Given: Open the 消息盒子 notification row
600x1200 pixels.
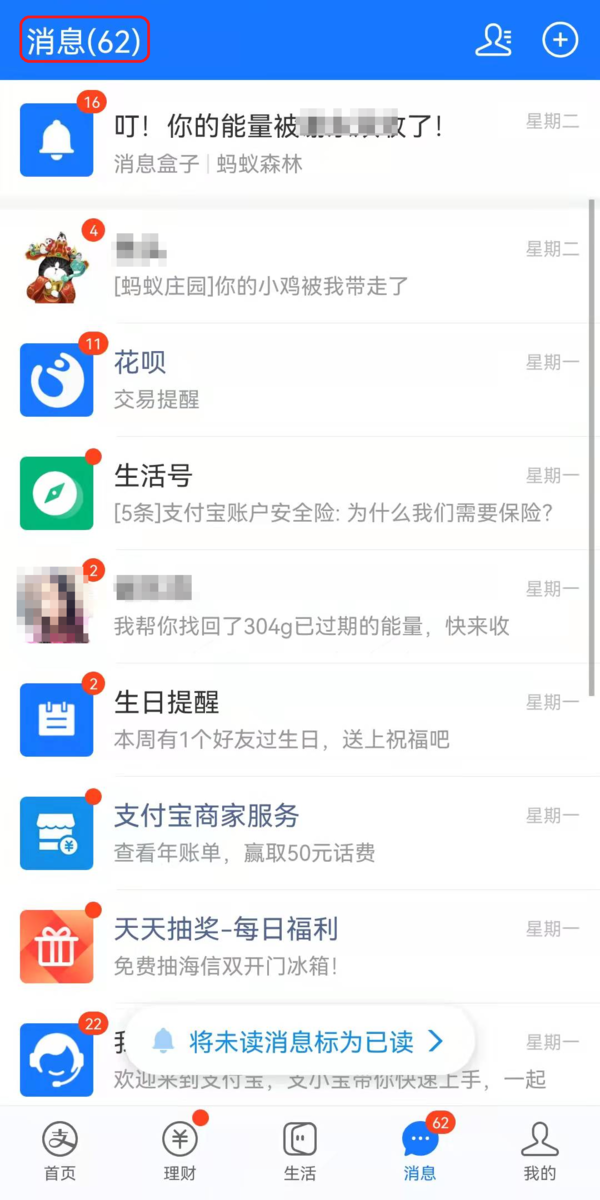Looking at the screenshot, I should (300, 142).
